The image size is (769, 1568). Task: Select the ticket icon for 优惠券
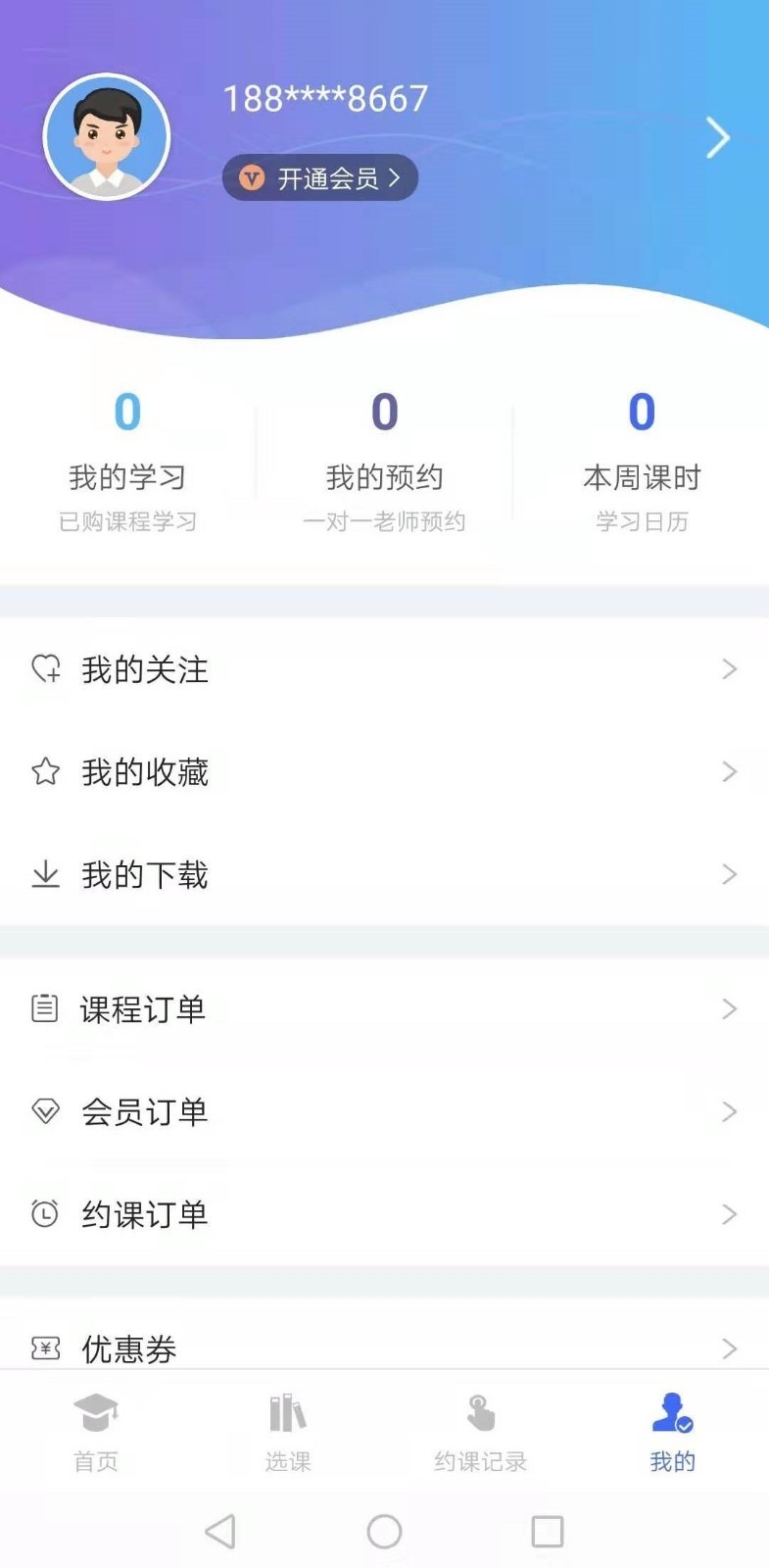coord(45,1348)
